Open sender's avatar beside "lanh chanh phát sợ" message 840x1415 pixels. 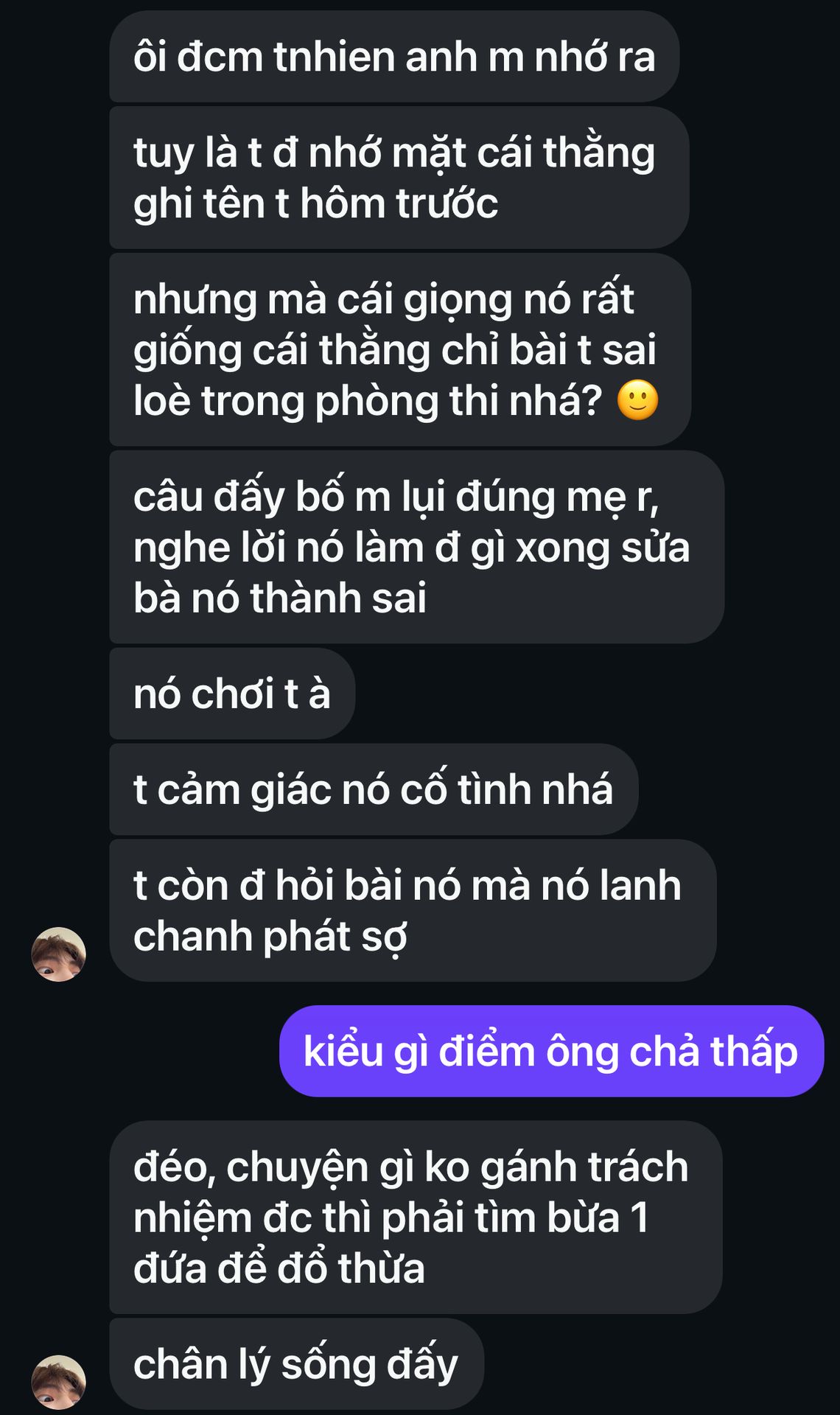coord(58,954)
